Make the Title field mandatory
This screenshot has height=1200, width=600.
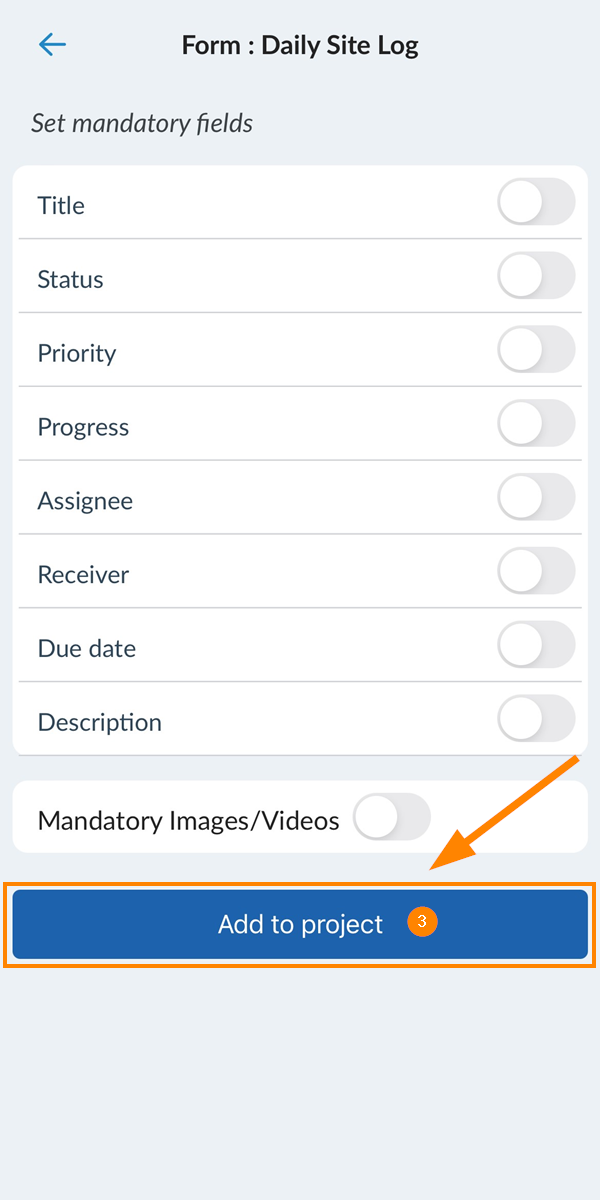click(x=536, y=203)
